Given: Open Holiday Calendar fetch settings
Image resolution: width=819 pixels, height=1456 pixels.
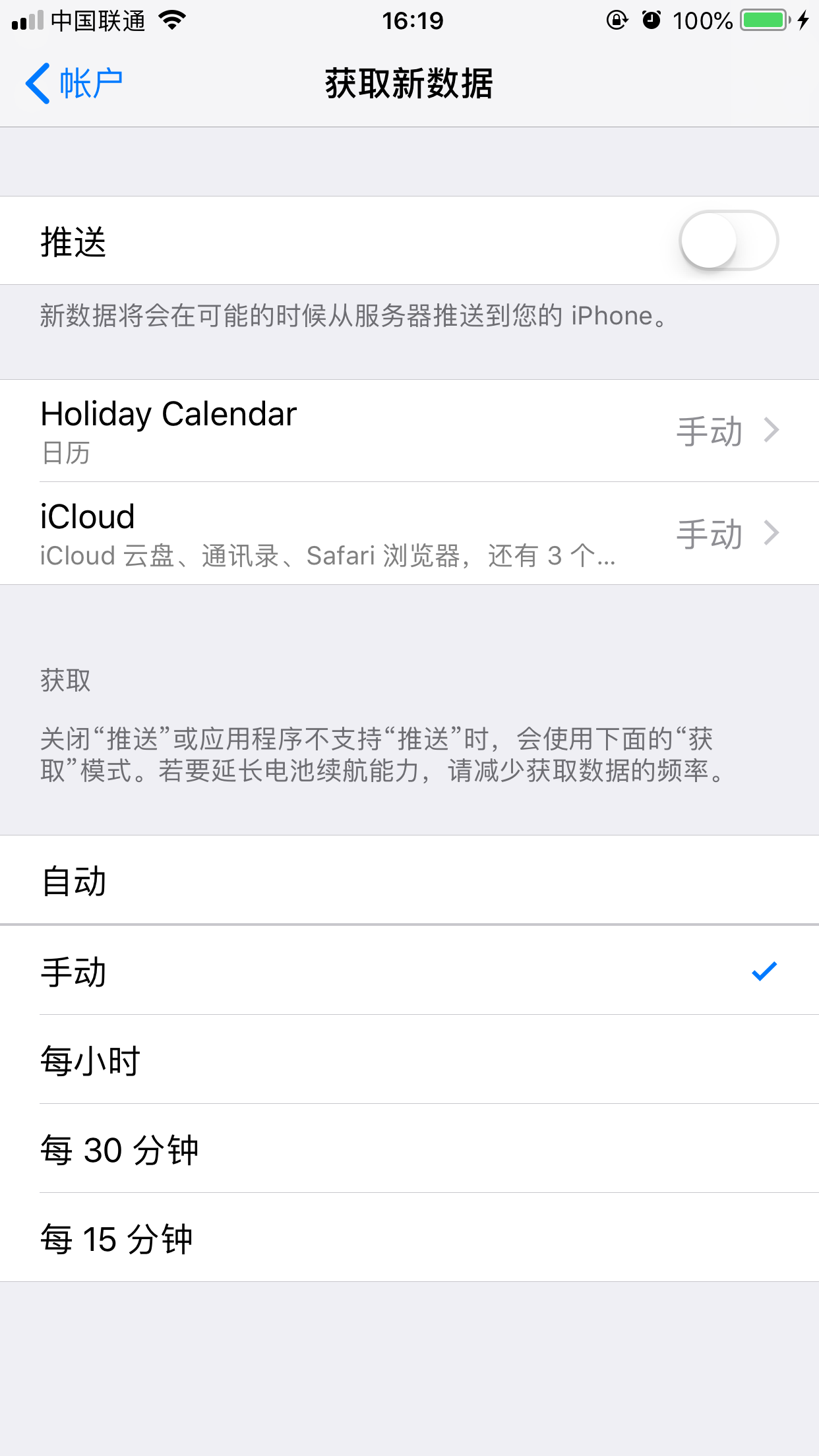Looking at the screenshot, I should coord(409,431).
